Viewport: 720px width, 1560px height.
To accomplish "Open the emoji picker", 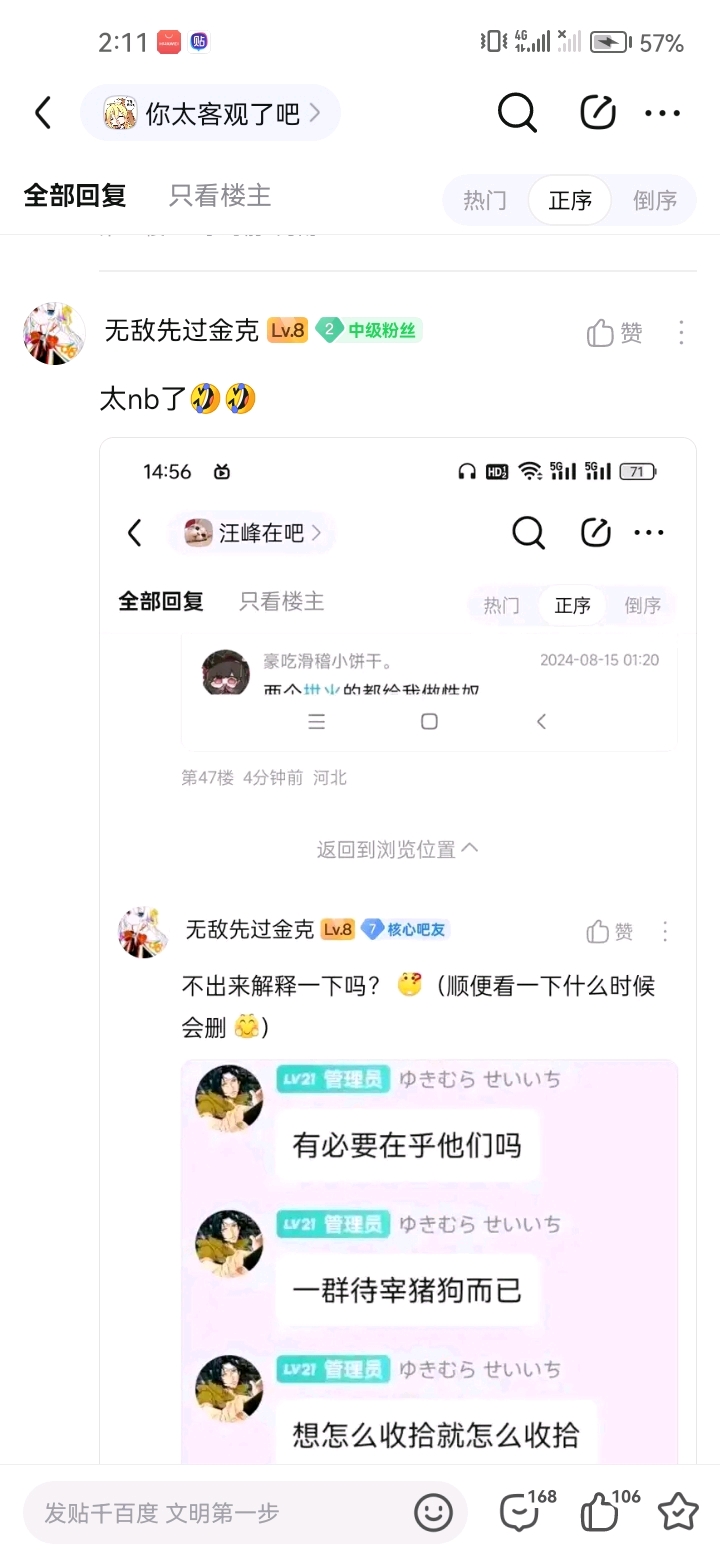I will point(433,1513).
